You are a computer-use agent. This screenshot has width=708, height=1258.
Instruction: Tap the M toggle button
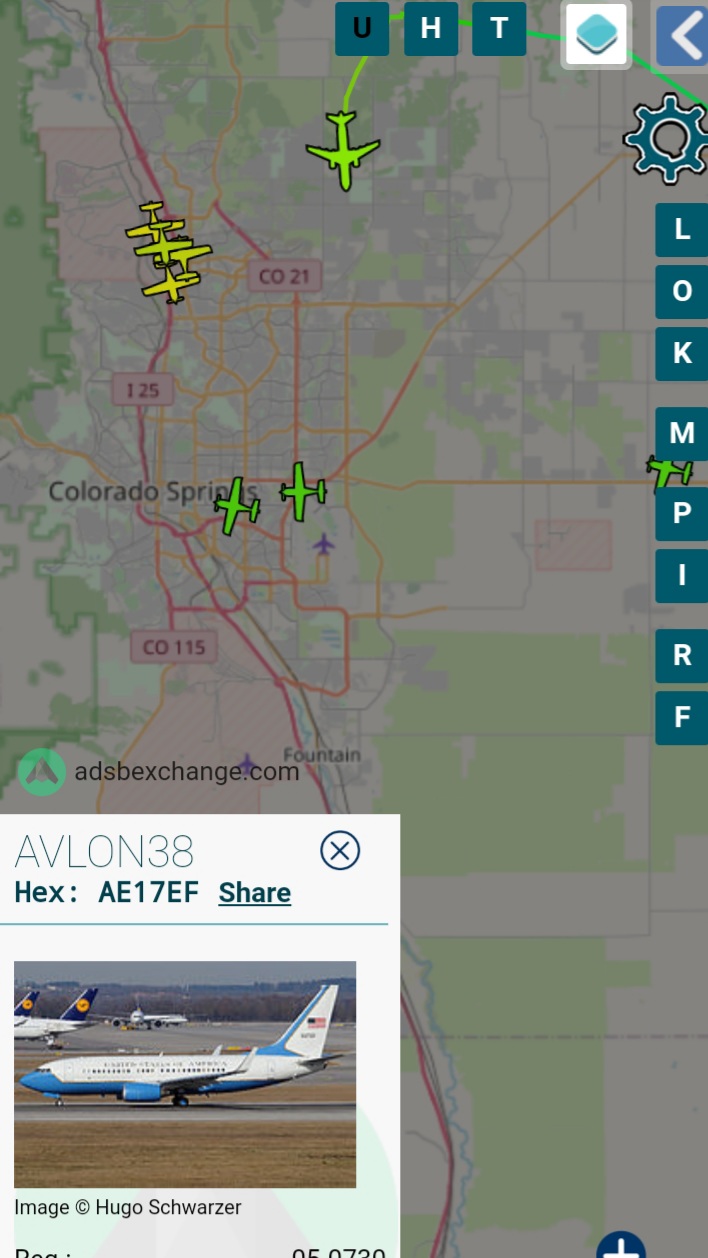682,434
